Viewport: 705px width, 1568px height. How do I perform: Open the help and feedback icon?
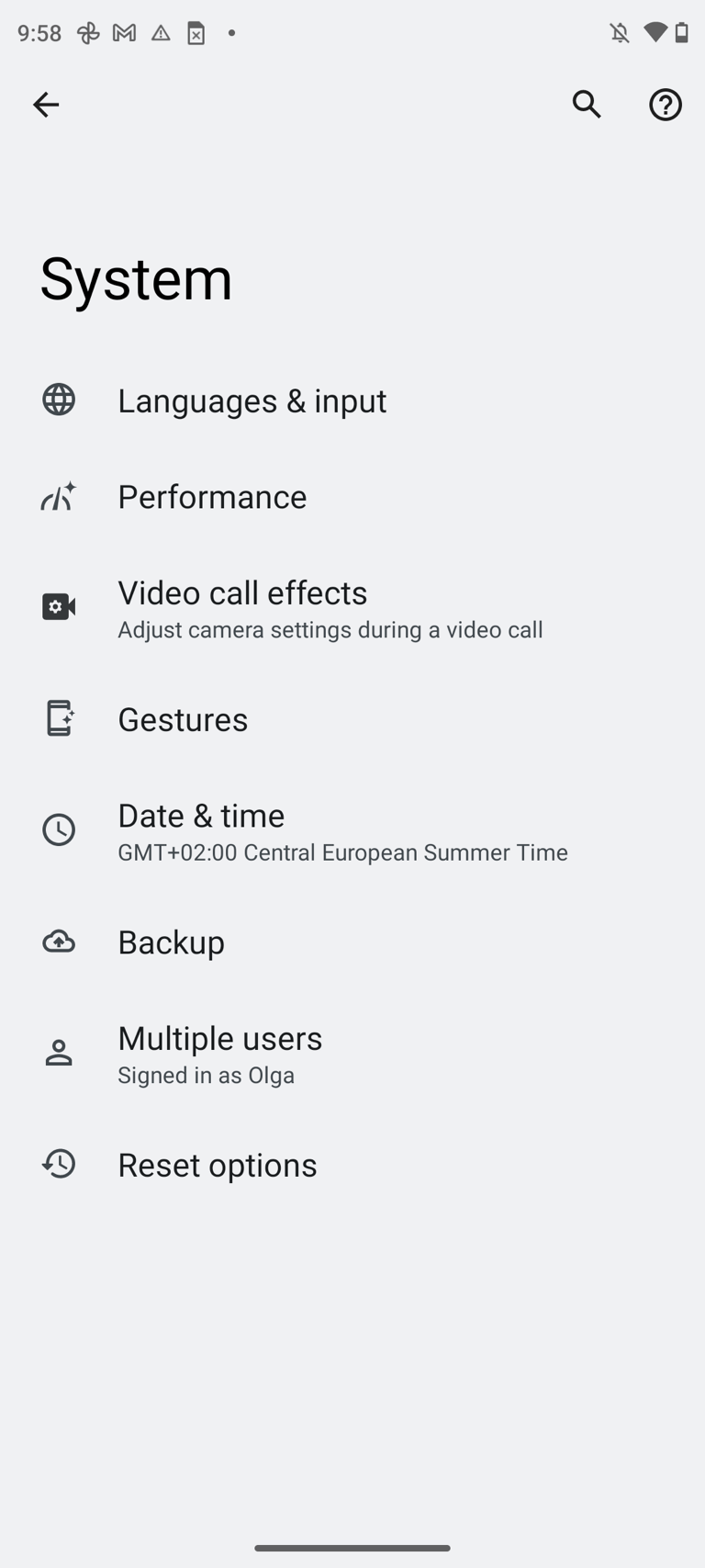tap(666, 105)
